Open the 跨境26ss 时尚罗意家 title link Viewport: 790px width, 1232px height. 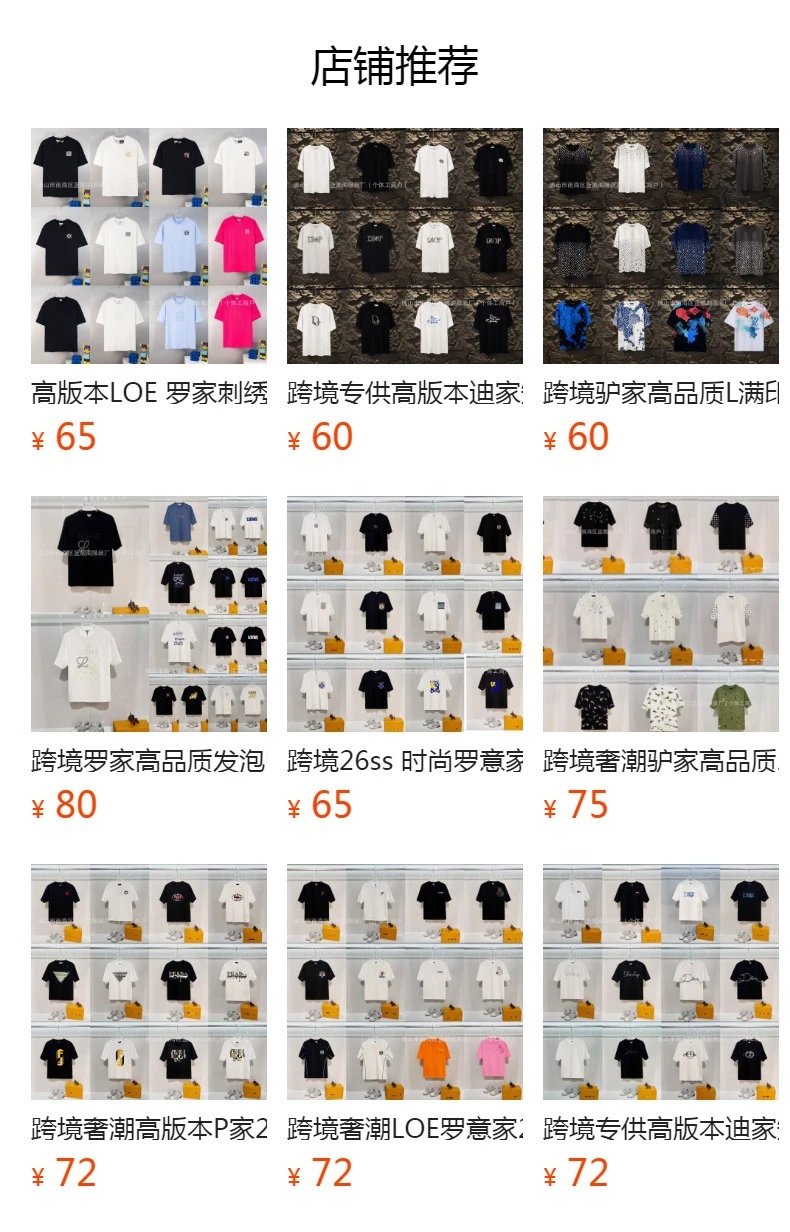402,760
